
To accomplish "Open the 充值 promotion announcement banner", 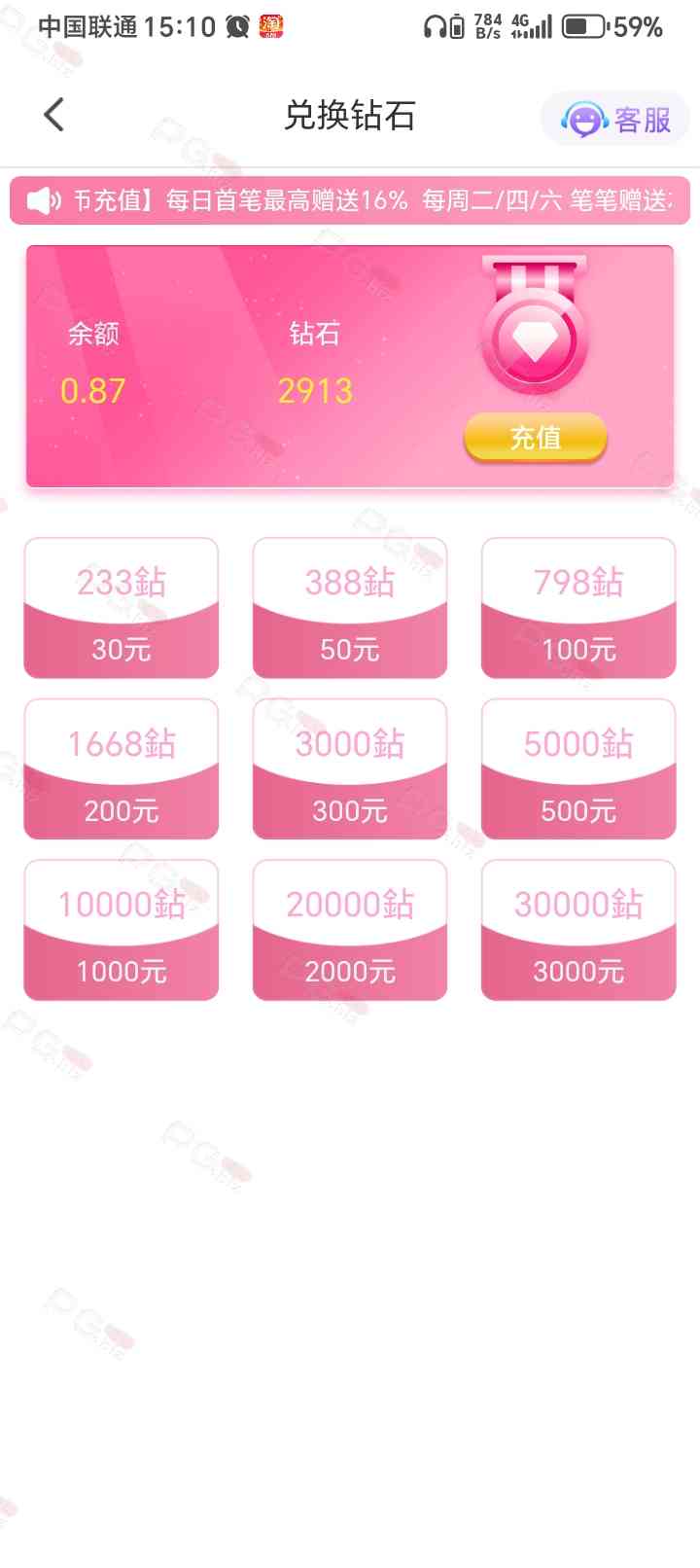I will click(x=350, y=200).
